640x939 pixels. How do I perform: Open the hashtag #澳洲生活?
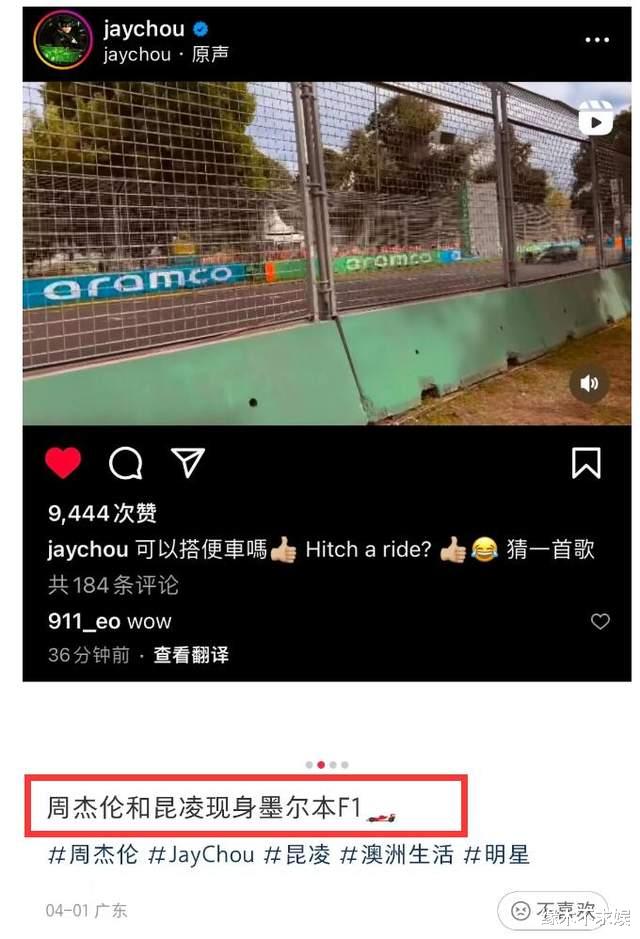point(396,854)
